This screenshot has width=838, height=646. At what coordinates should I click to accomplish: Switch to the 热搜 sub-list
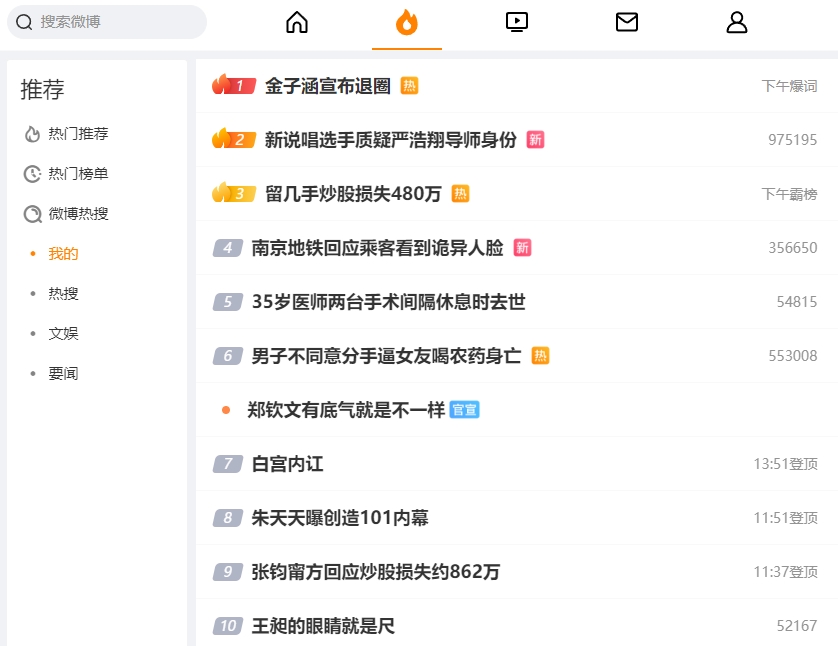tap(63, 294)
